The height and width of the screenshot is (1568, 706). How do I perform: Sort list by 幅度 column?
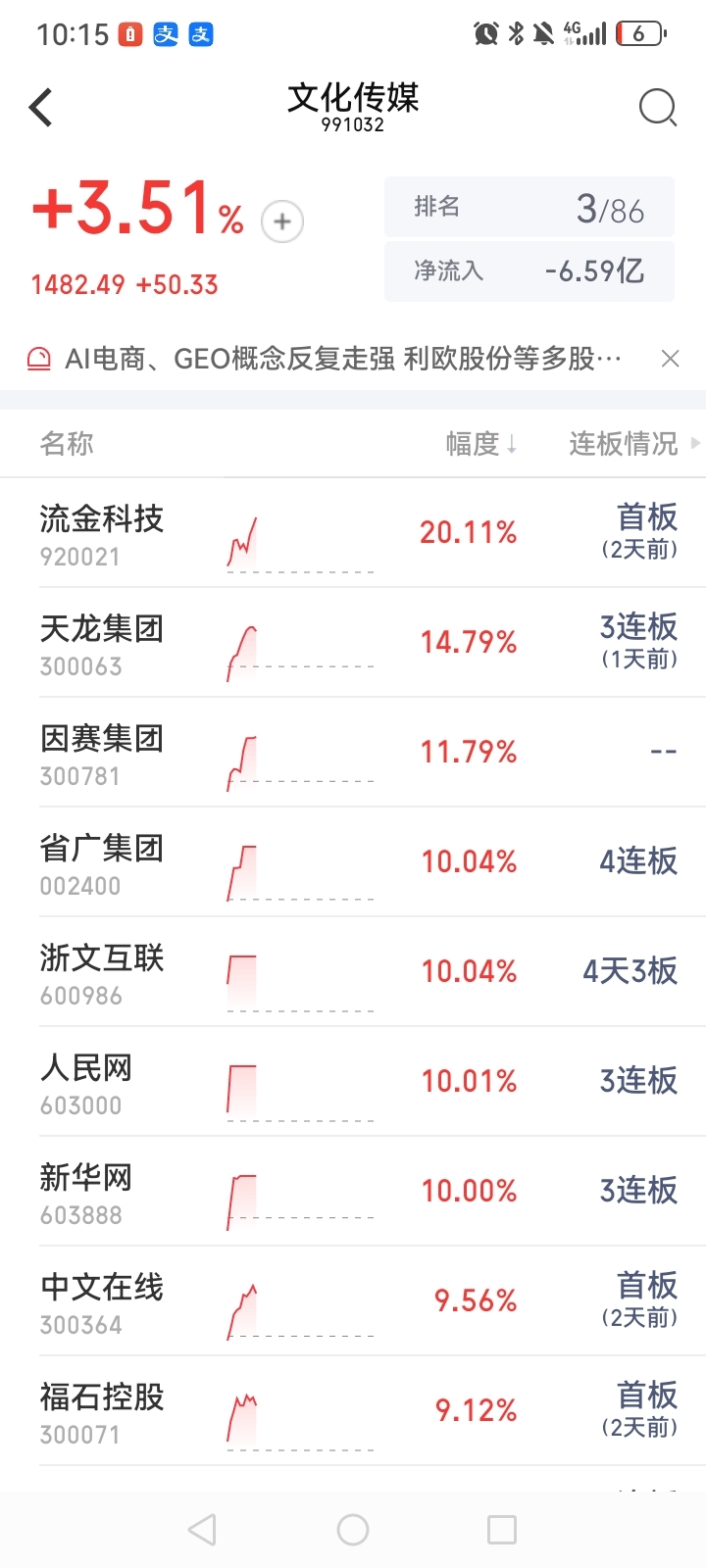tap(480, 444)
